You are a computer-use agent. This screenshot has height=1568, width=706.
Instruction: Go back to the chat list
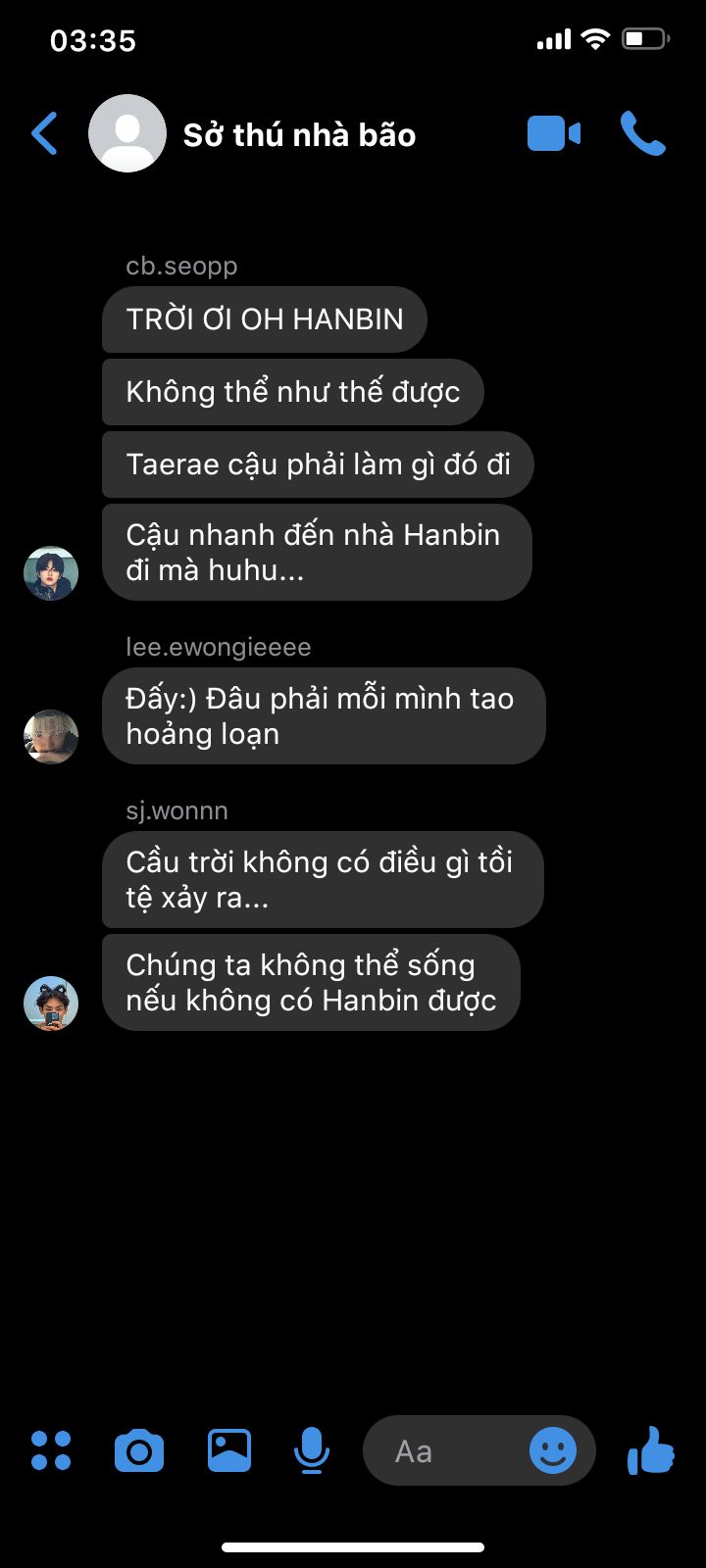[x=45, y=134]
